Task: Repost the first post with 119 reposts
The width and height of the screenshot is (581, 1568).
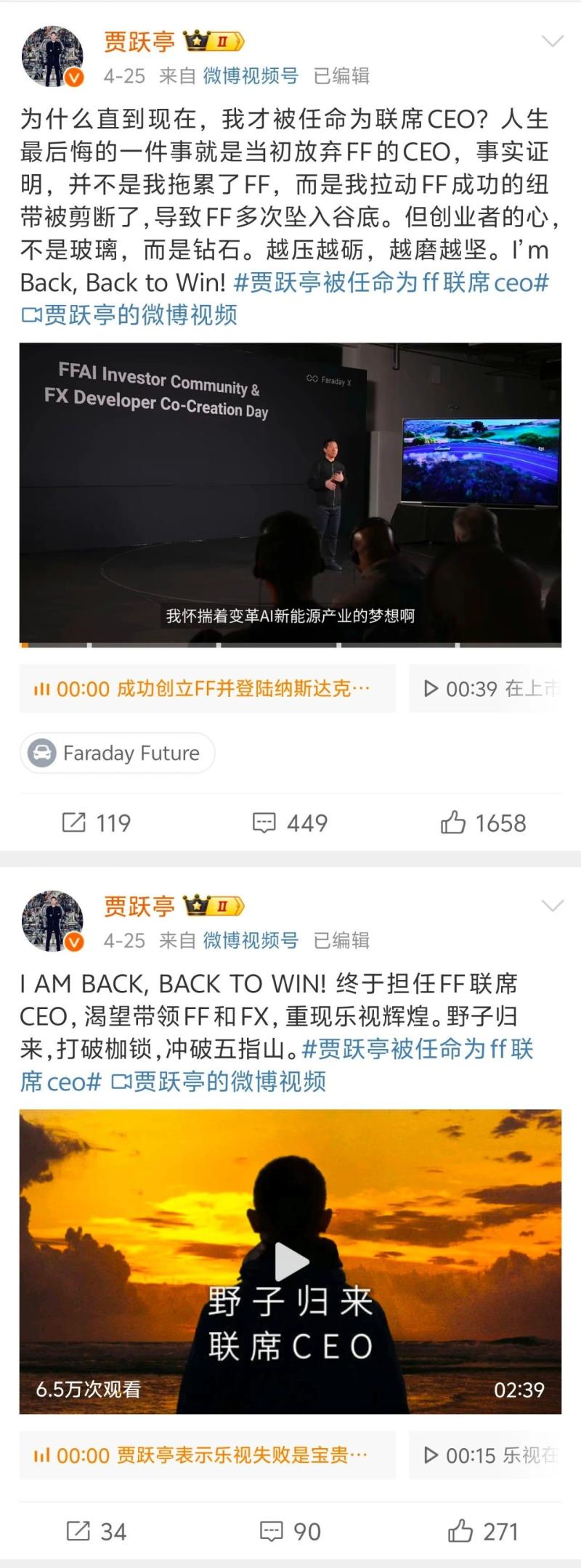Action: coord(97,822)
